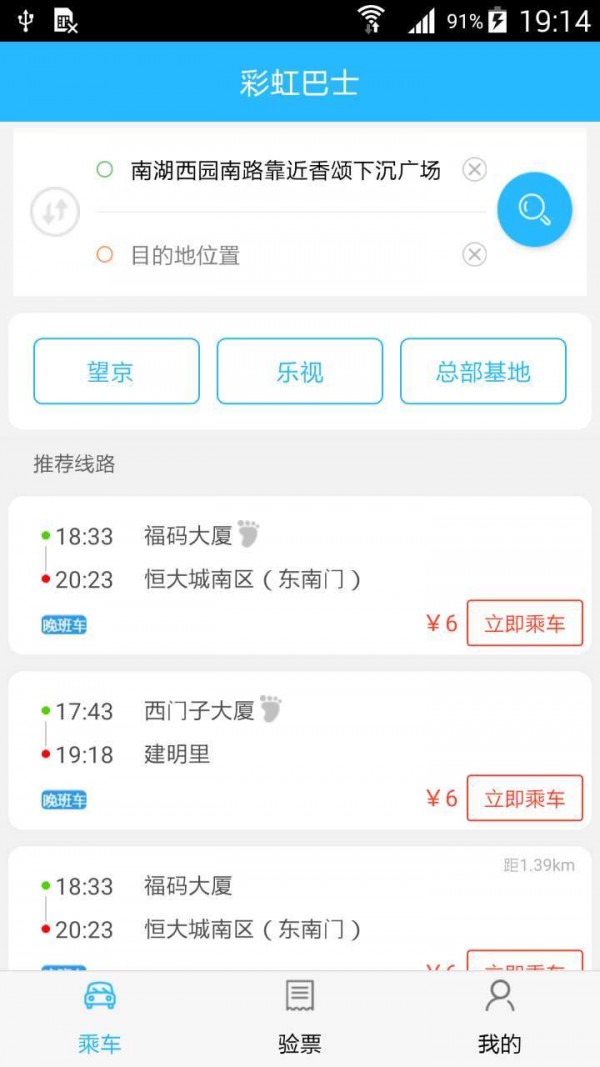This screenshot has height=1067, width=600.
Task: Clear the 南湖西园南路 origin text
Action: (x=474, y=169)
